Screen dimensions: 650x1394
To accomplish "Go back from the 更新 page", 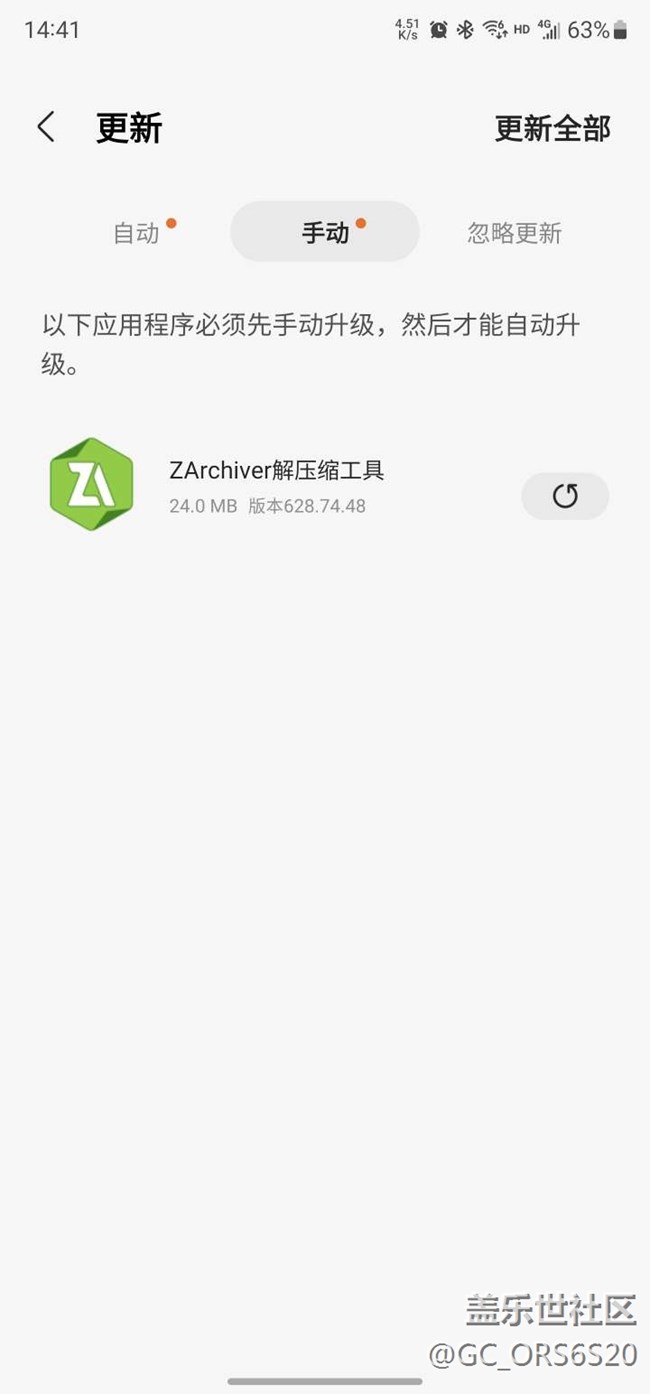I will [x=46, y=128].
